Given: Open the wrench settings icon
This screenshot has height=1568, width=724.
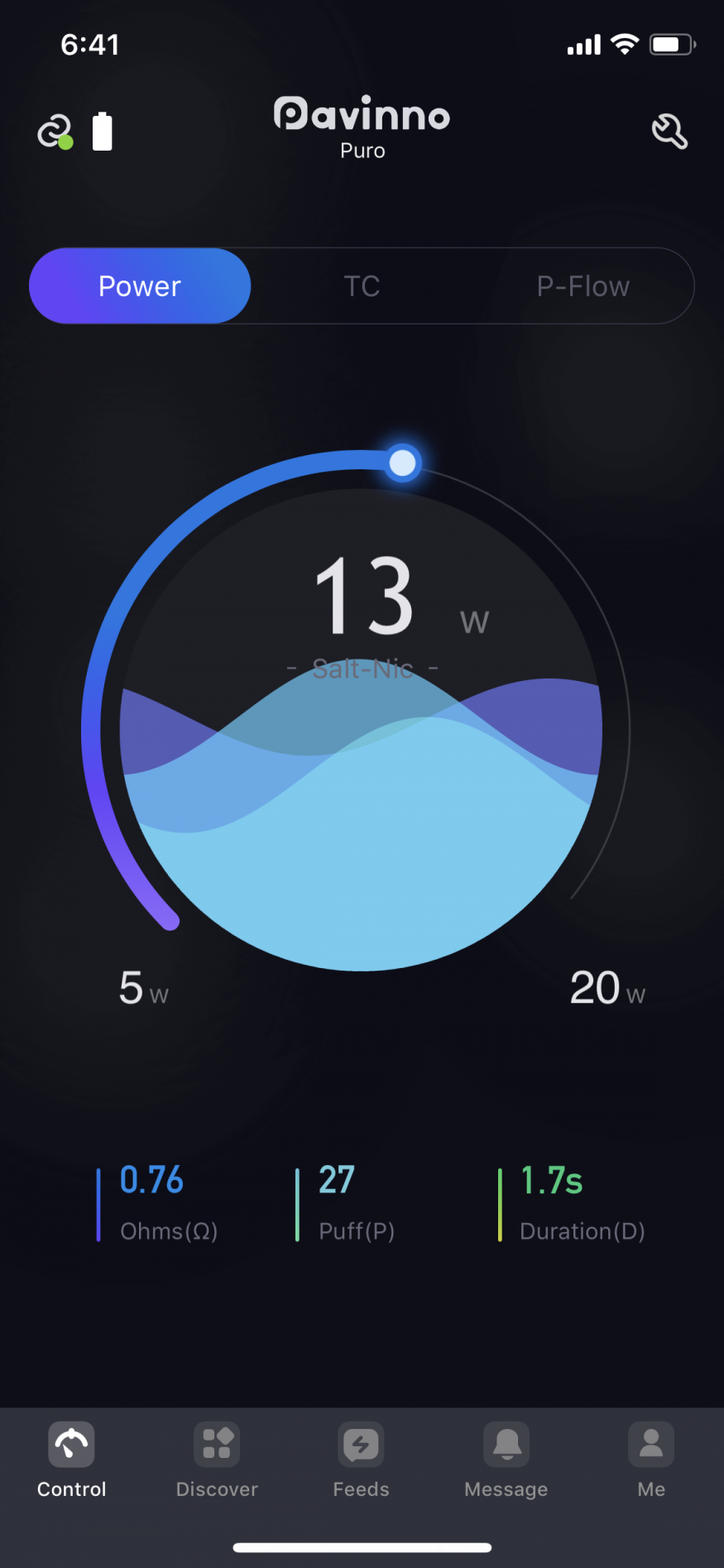Looking at the screenshot, I should point(669,132).
